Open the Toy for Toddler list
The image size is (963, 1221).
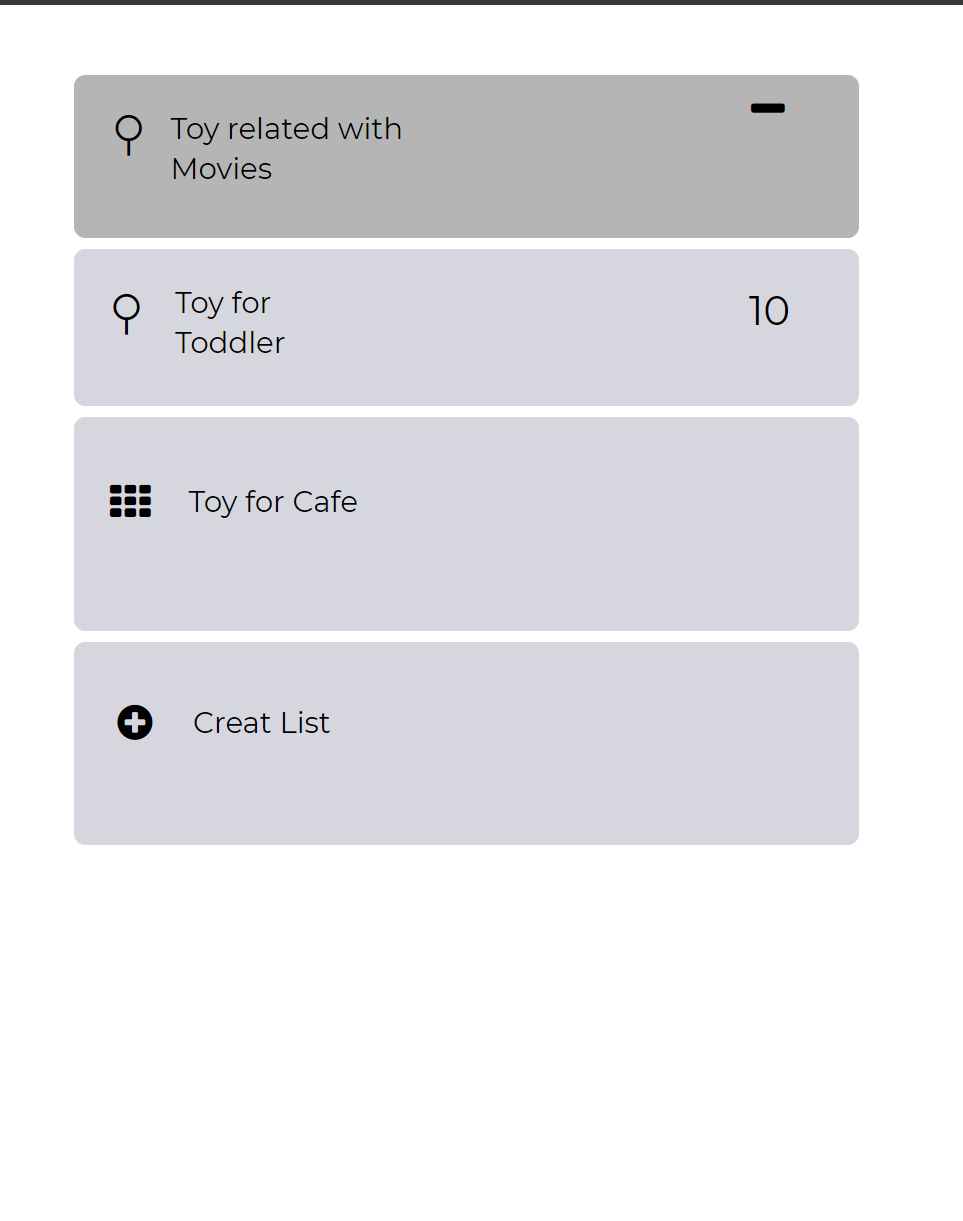coord(230,323)
